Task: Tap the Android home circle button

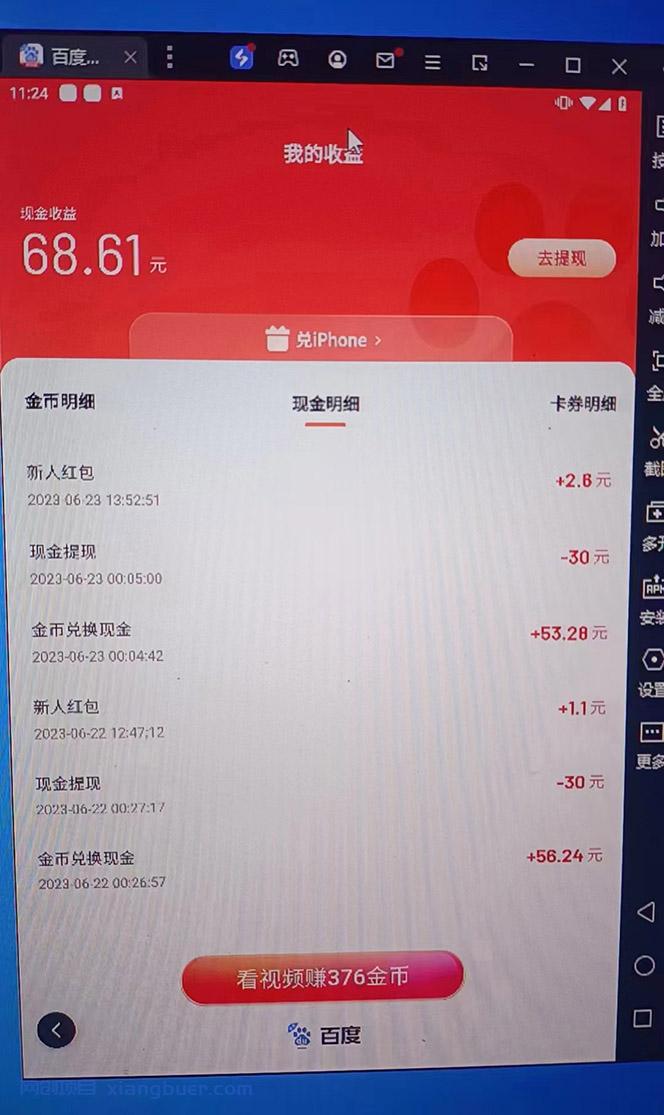Action: [x=645, y=966]
